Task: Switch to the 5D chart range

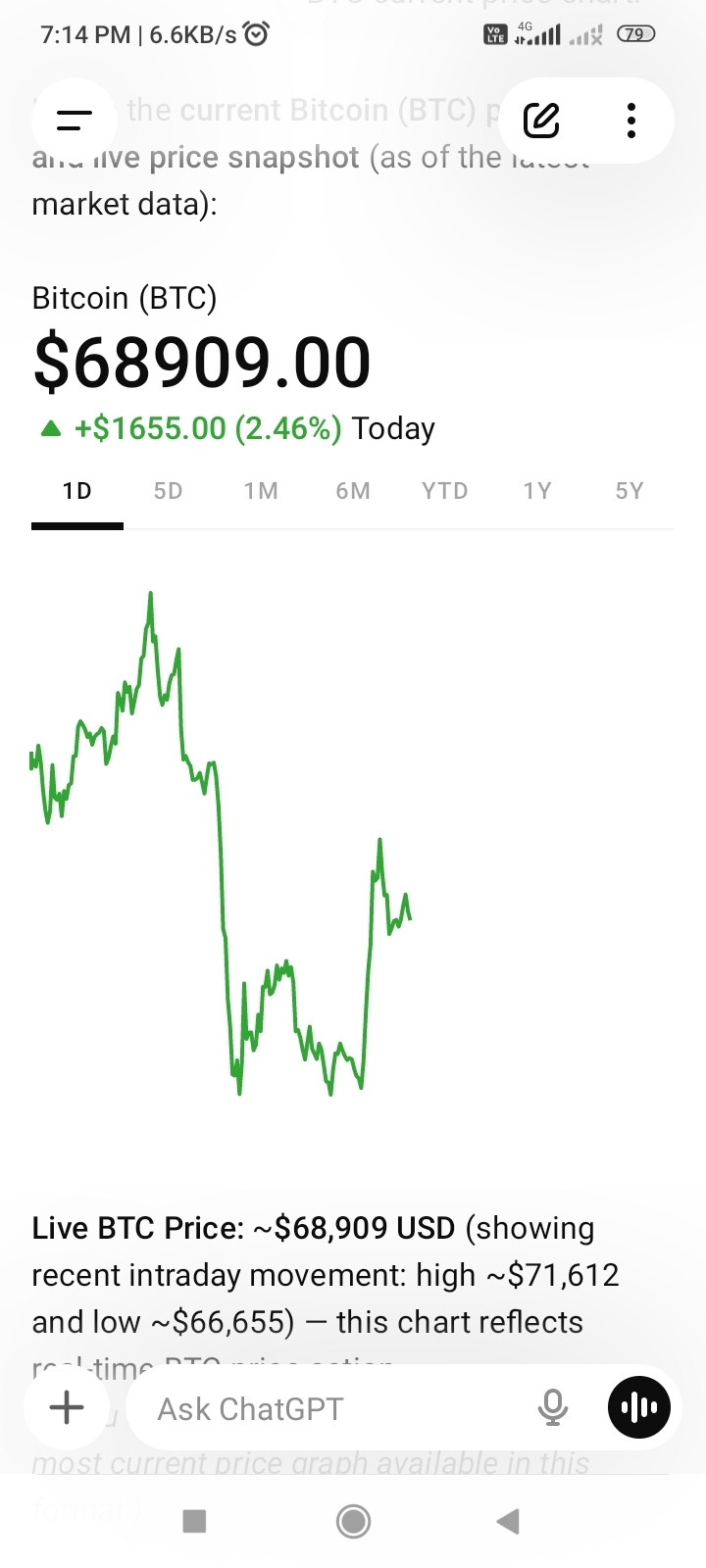Action: point(169,491)
